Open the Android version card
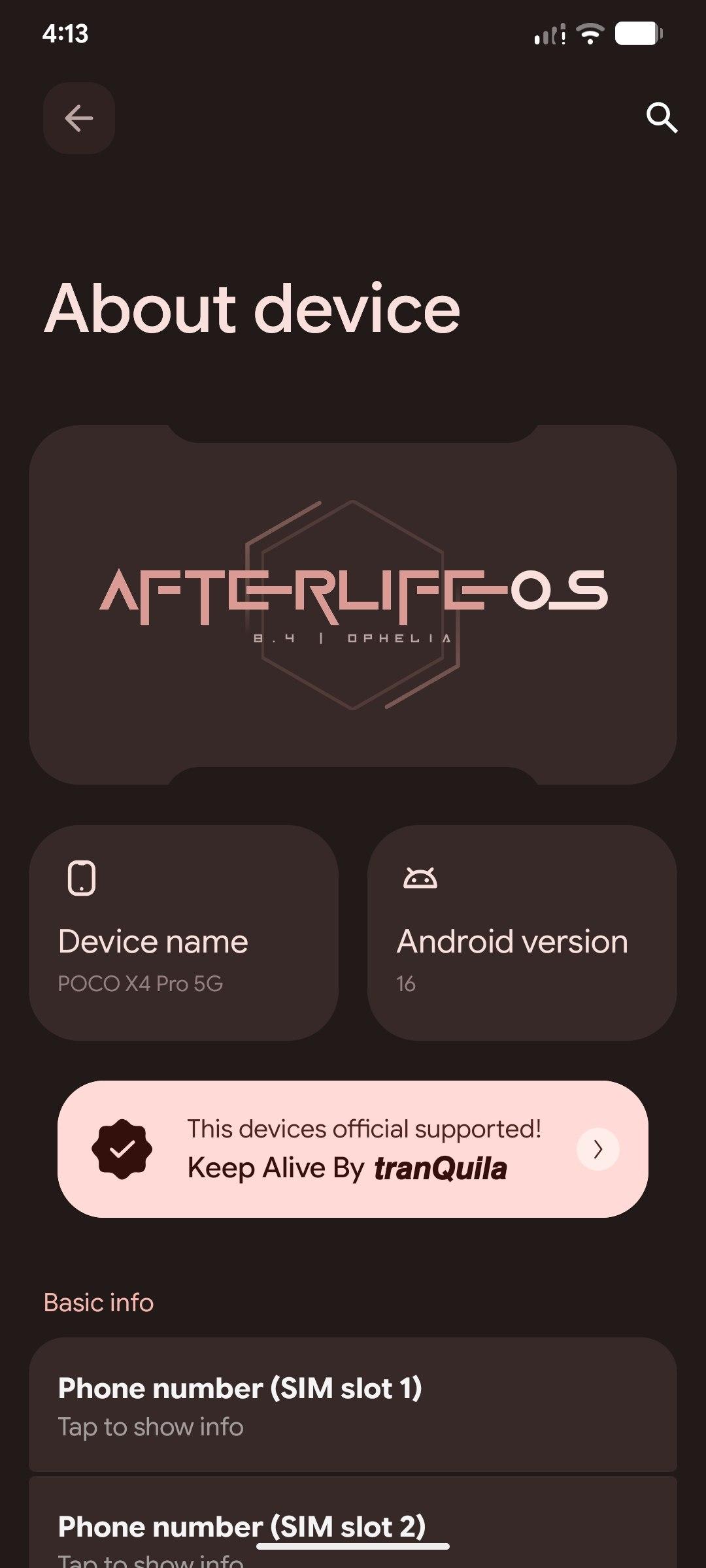Image resolution: width=706 pixels, height=1568 pixels. pyautogui.click(x=522, y=932)
